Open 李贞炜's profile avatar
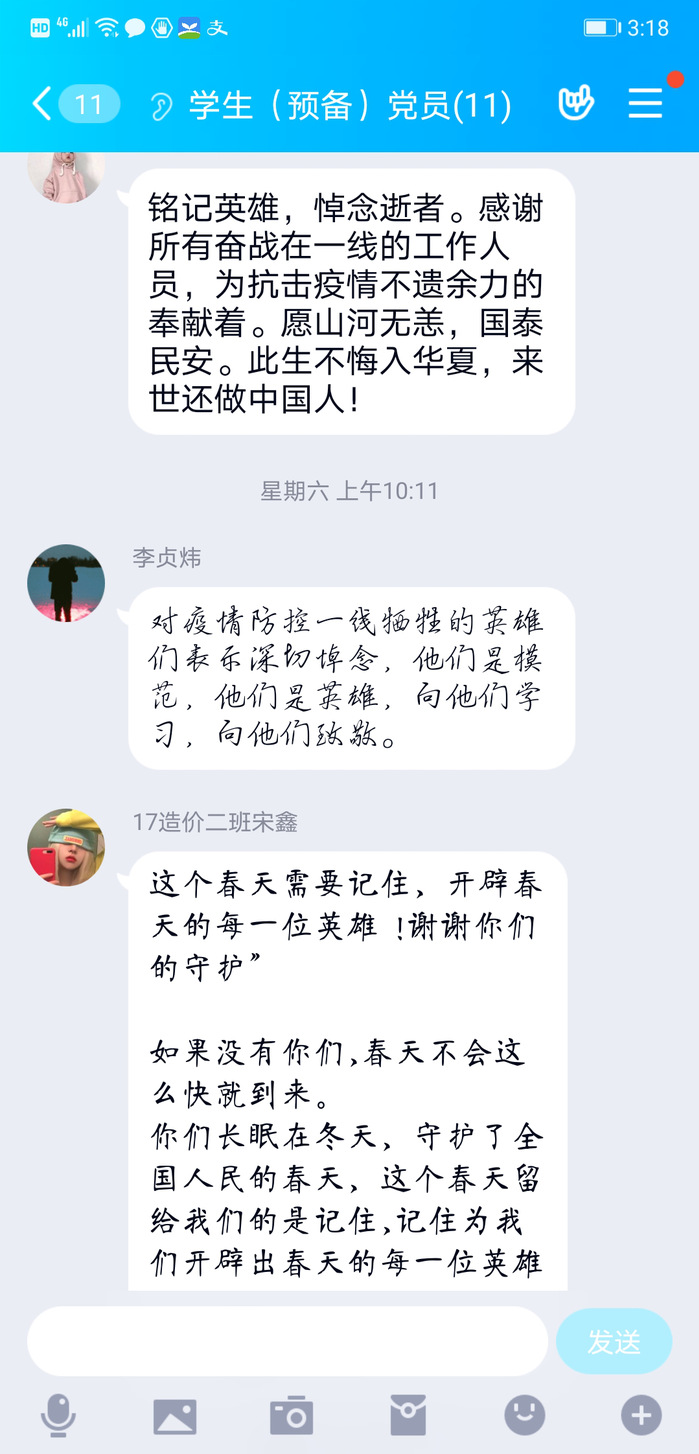Screen dimensions: 699x1454 pos(66,583)
